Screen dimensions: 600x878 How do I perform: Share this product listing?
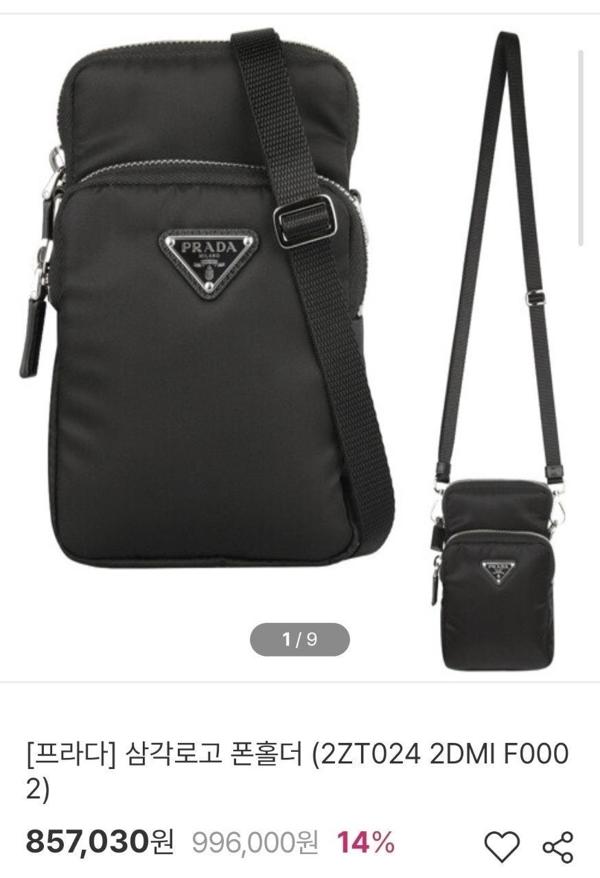pyautogui.click(x=557, y=846)
